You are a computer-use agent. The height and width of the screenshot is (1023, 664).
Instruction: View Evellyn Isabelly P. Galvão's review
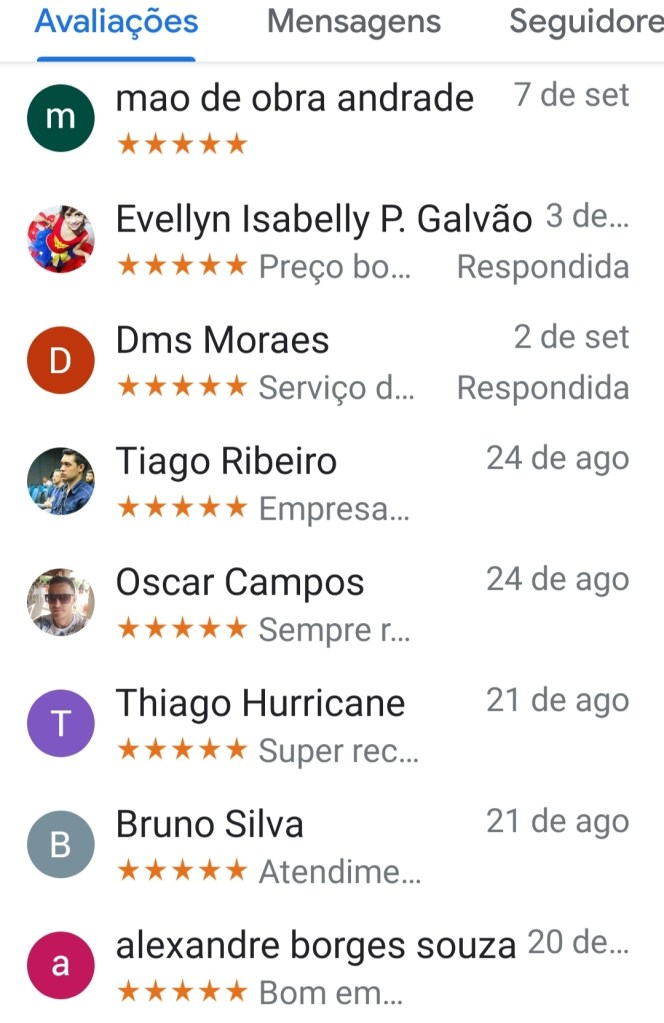[x=330, y=240]
